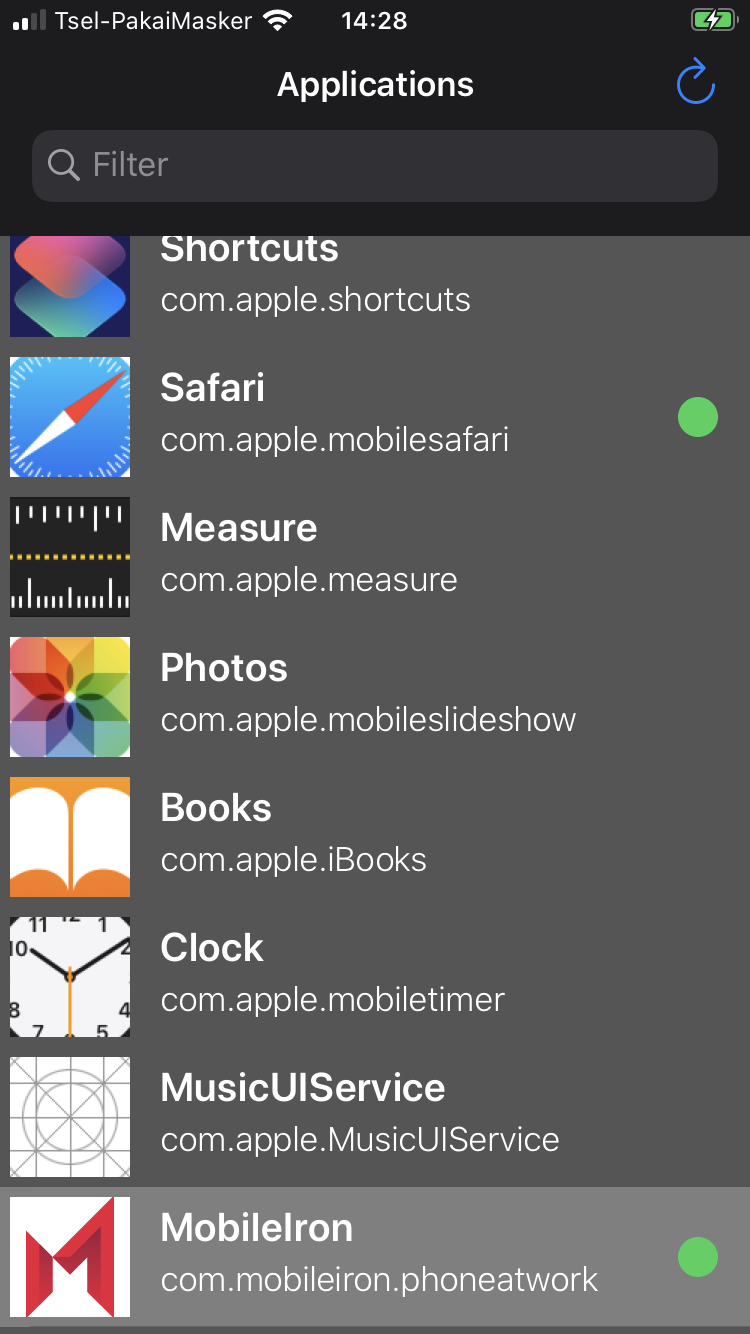Select the Shortcuts app row
This screenshot has width=750, height=1334.
click(375, 280)
